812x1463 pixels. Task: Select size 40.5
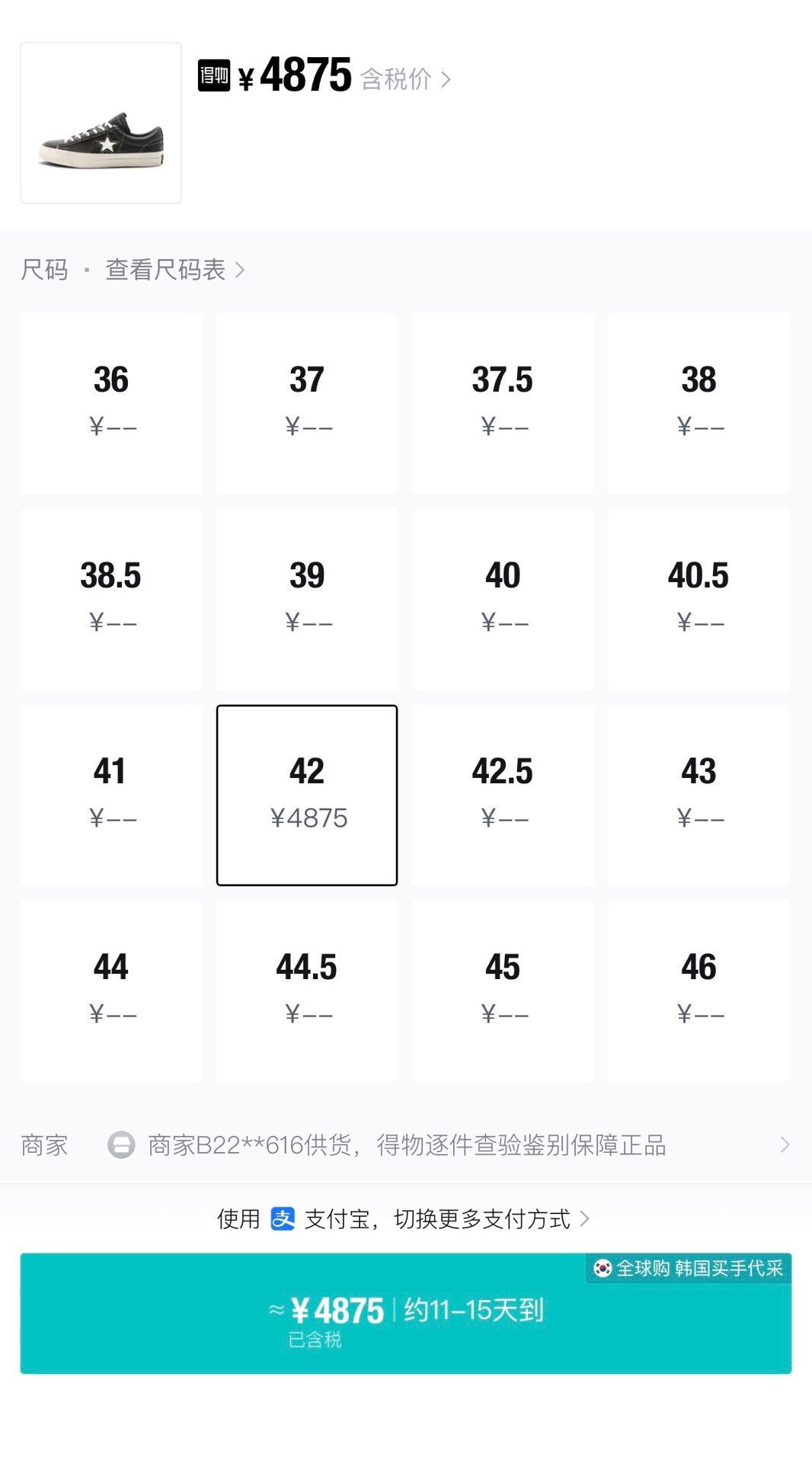pos(699,599)
